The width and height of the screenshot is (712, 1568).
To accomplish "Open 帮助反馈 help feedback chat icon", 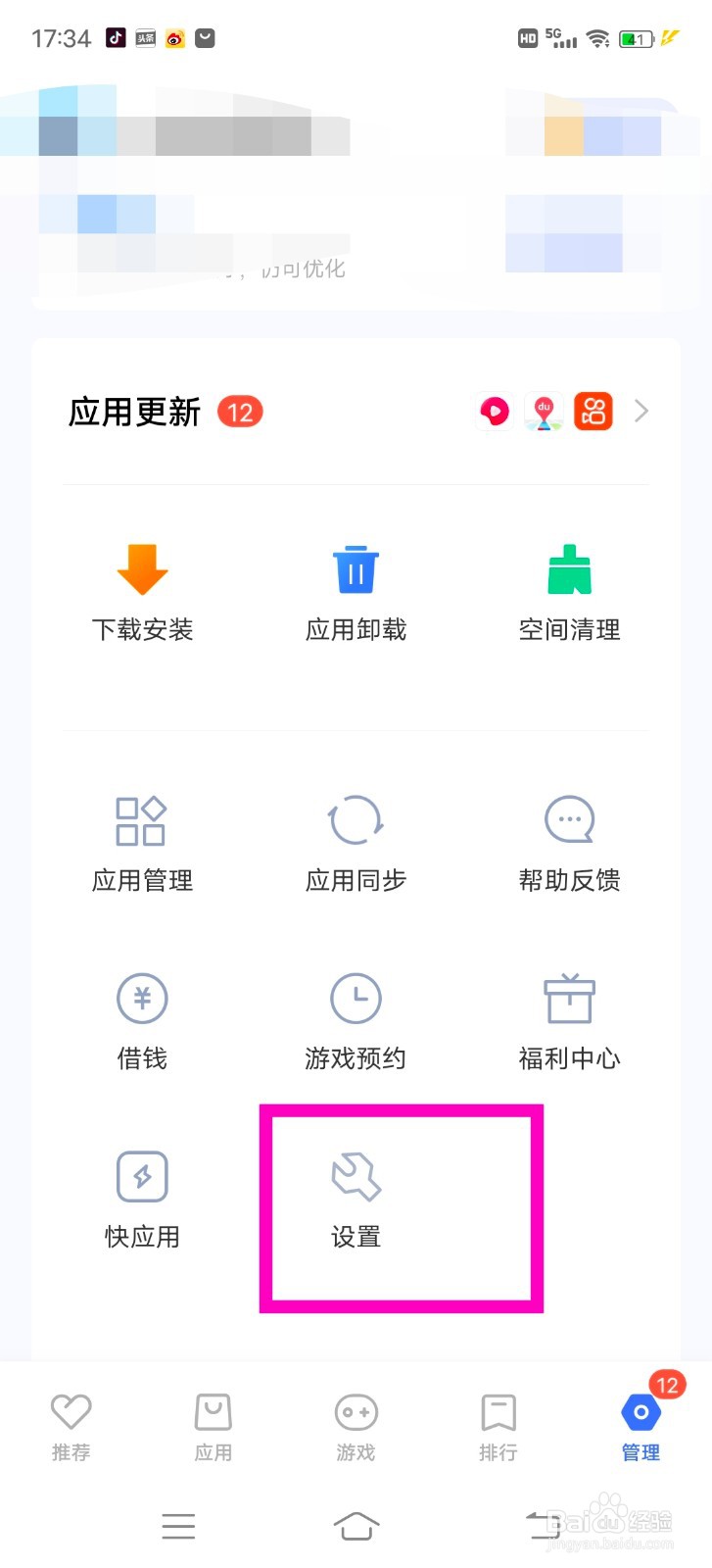I will point(568,821).
